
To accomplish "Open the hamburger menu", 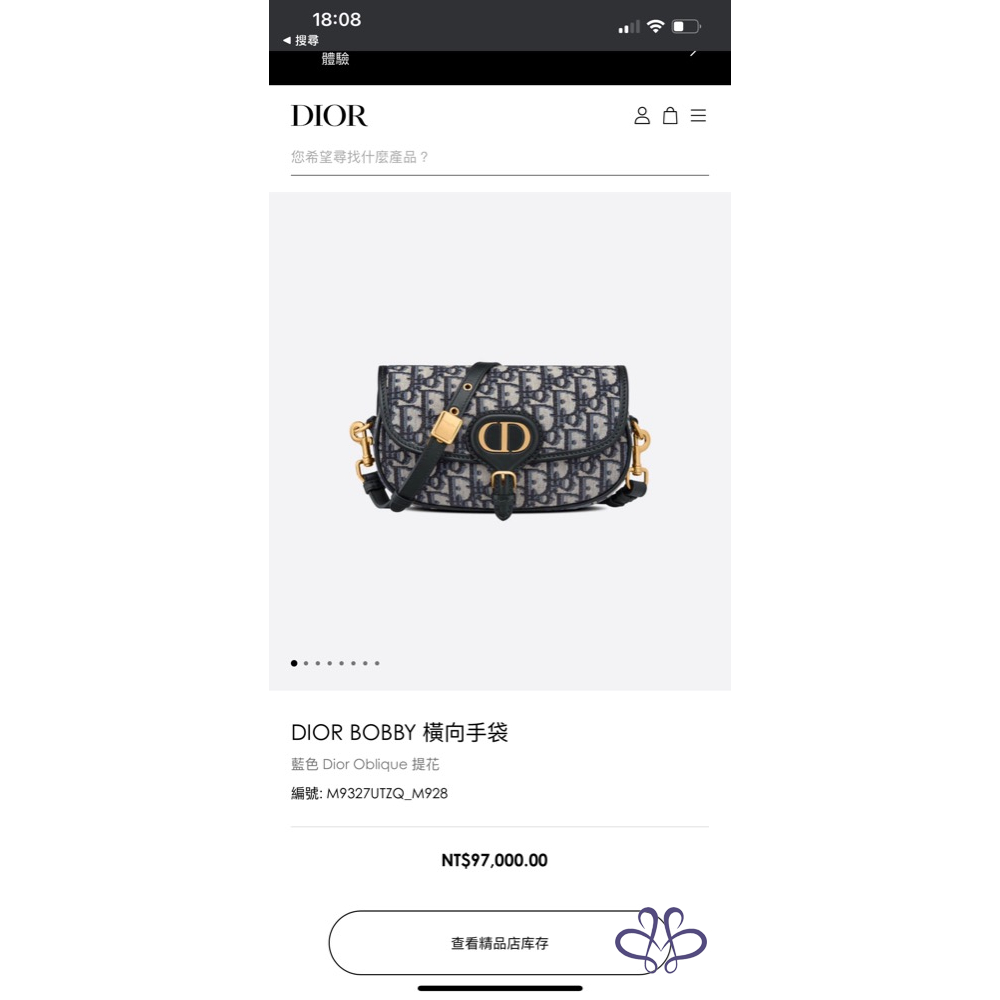I will pyautogui.click(x=698, y=116).
